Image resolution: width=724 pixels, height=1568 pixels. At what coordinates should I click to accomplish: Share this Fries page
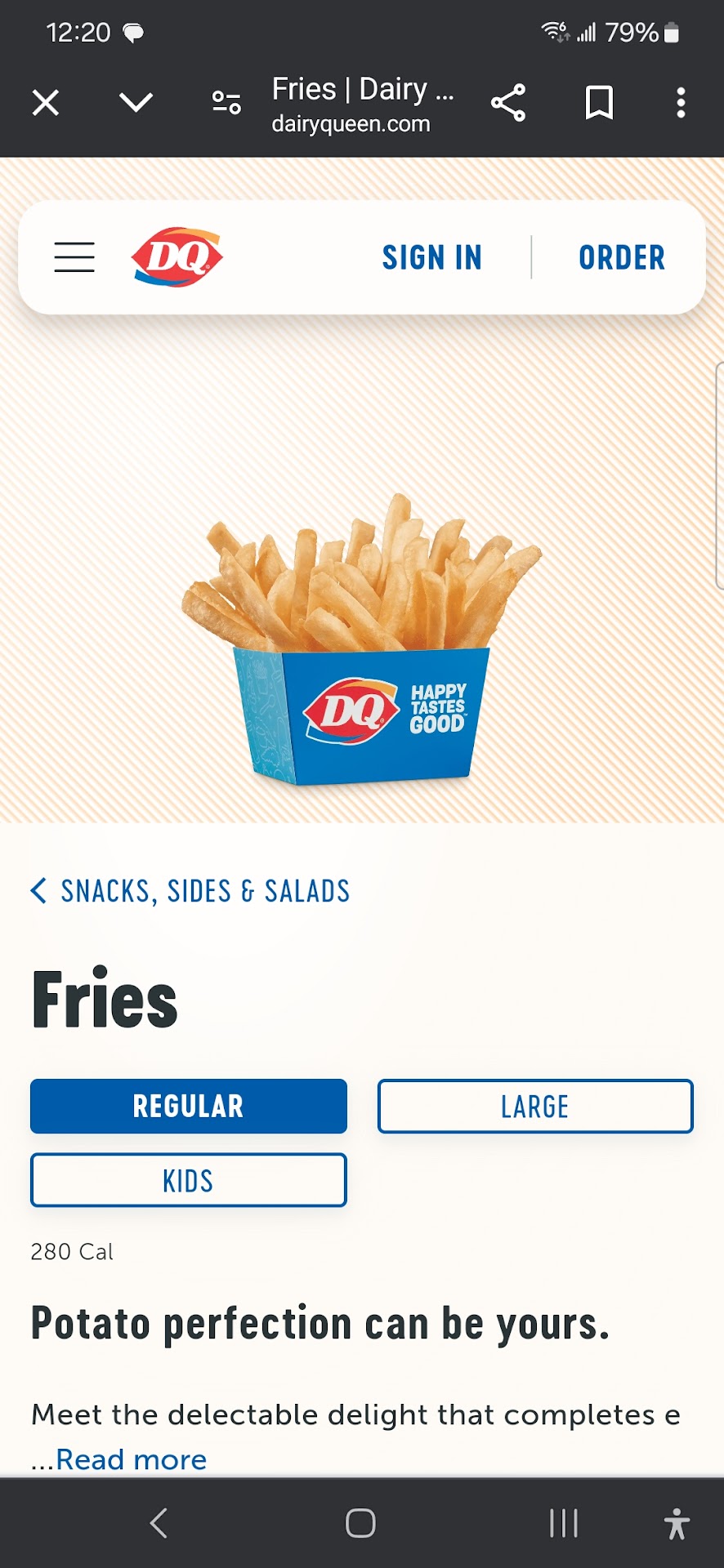tap(508, 103)
